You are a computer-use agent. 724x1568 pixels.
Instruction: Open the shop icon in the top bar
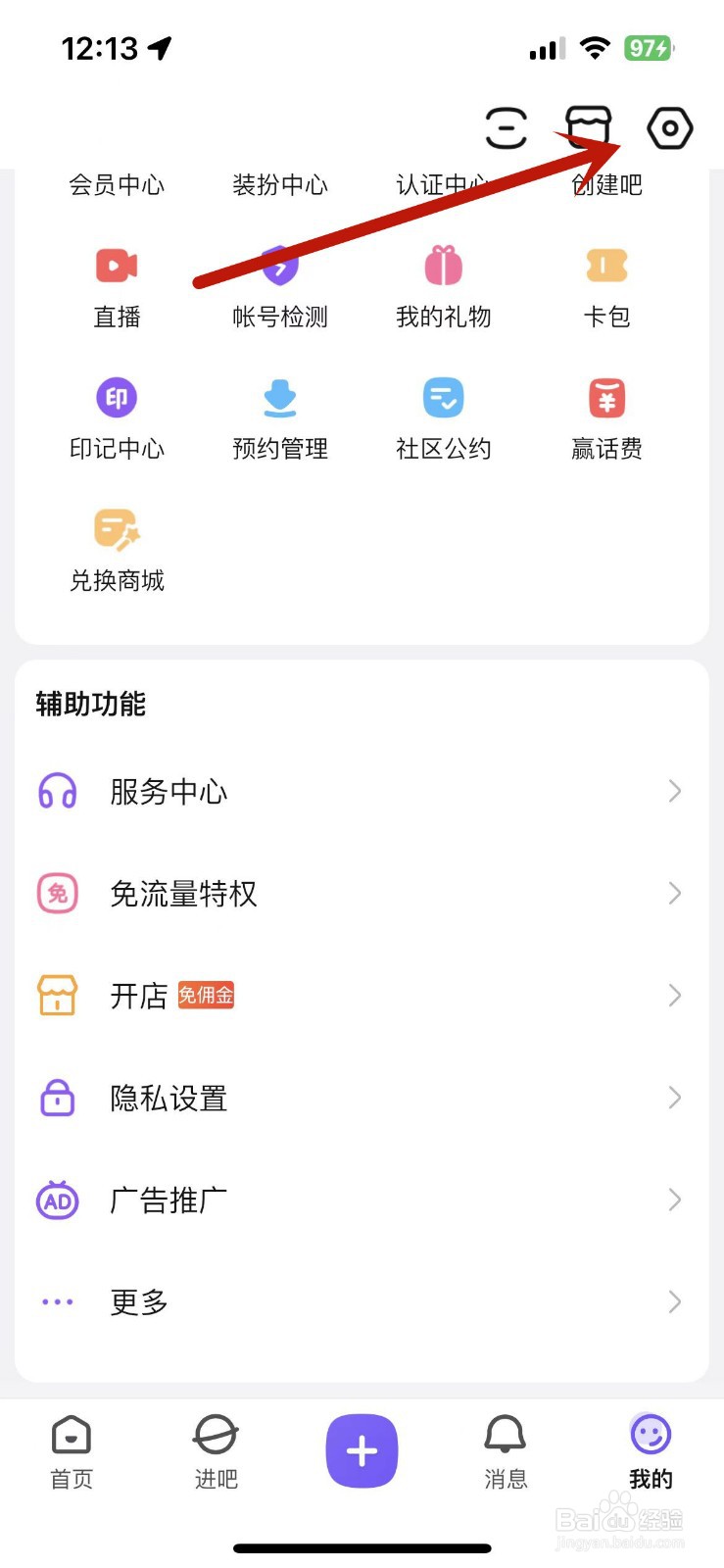point(589,128)
